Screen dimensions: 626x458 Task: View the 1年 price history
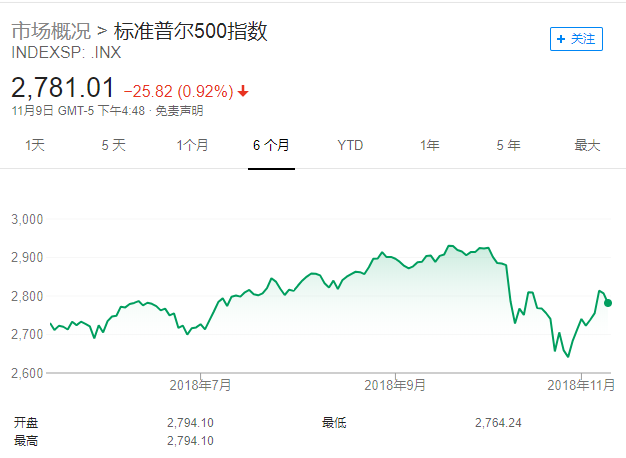[x=429, y=146]
